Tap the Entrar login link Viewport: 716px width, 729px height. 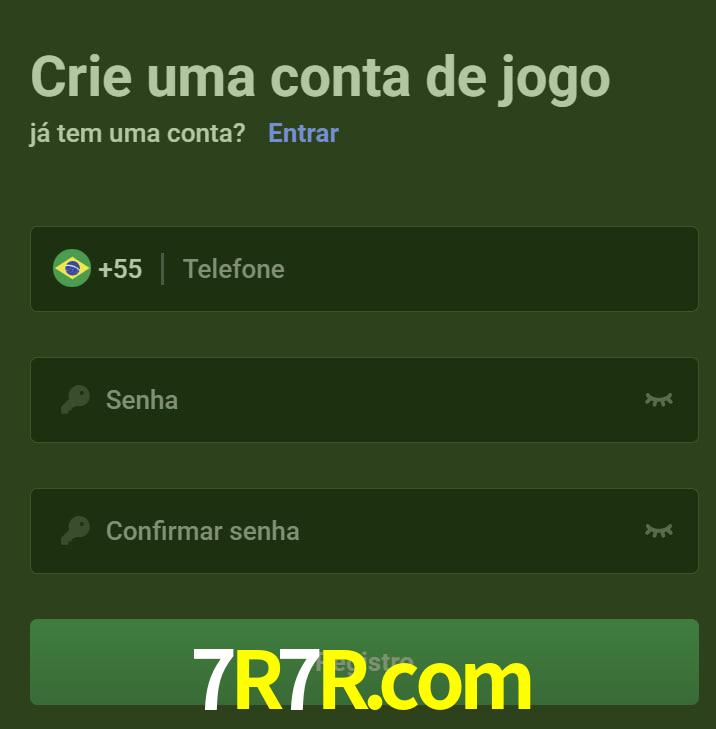tap(303, 133)
